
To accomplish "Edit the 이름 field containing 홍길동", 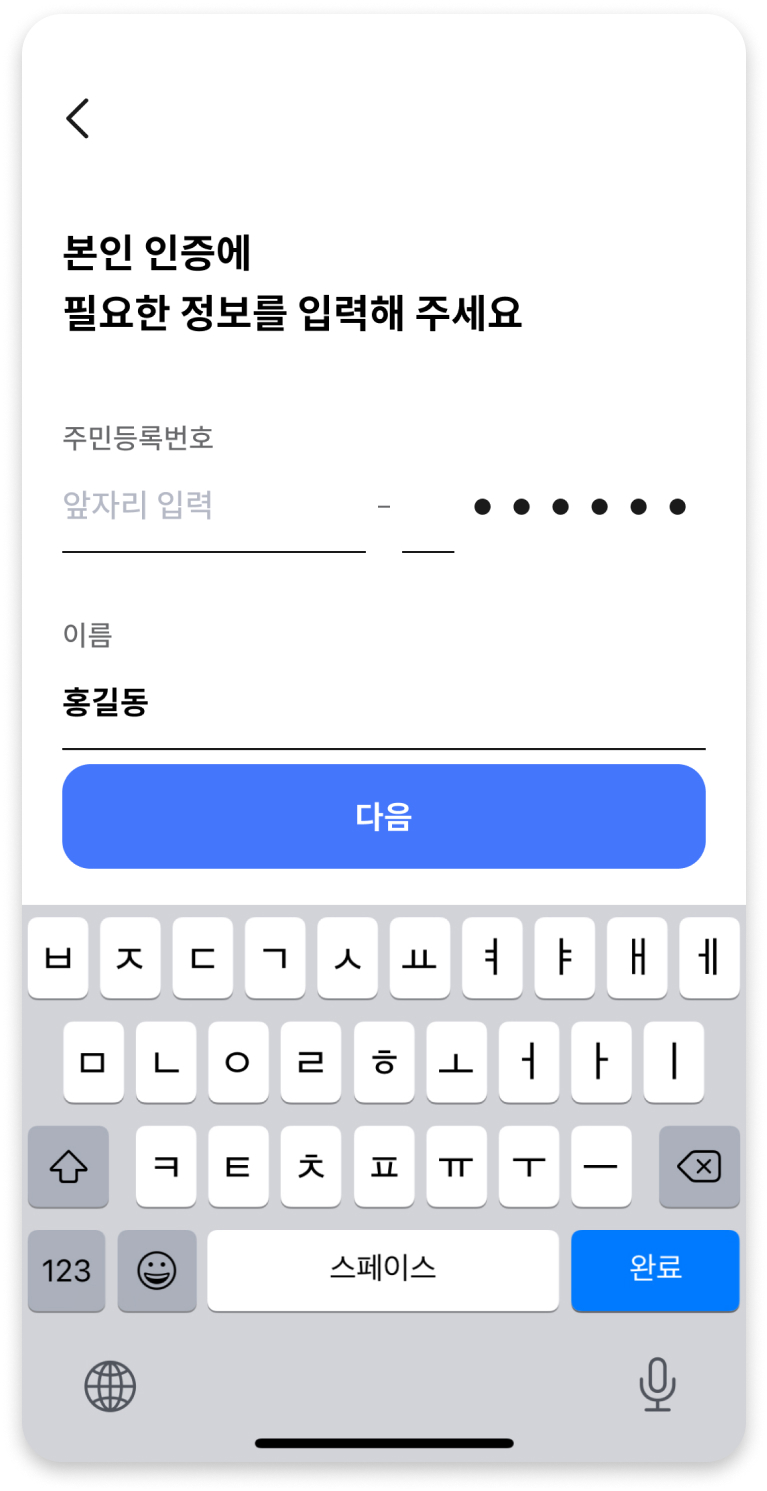I will [383, 704].
